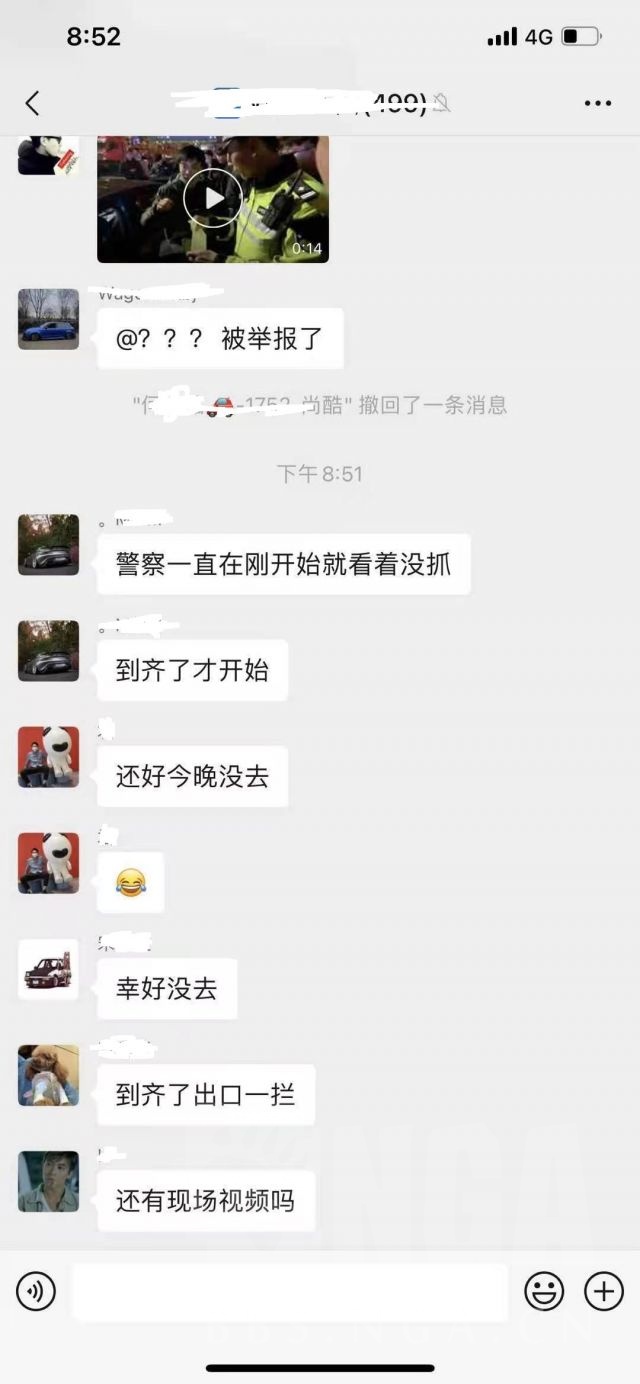This screenshot has height=1384, width=640.
Task: Go back to the chat list
Action: click(32, 103)
